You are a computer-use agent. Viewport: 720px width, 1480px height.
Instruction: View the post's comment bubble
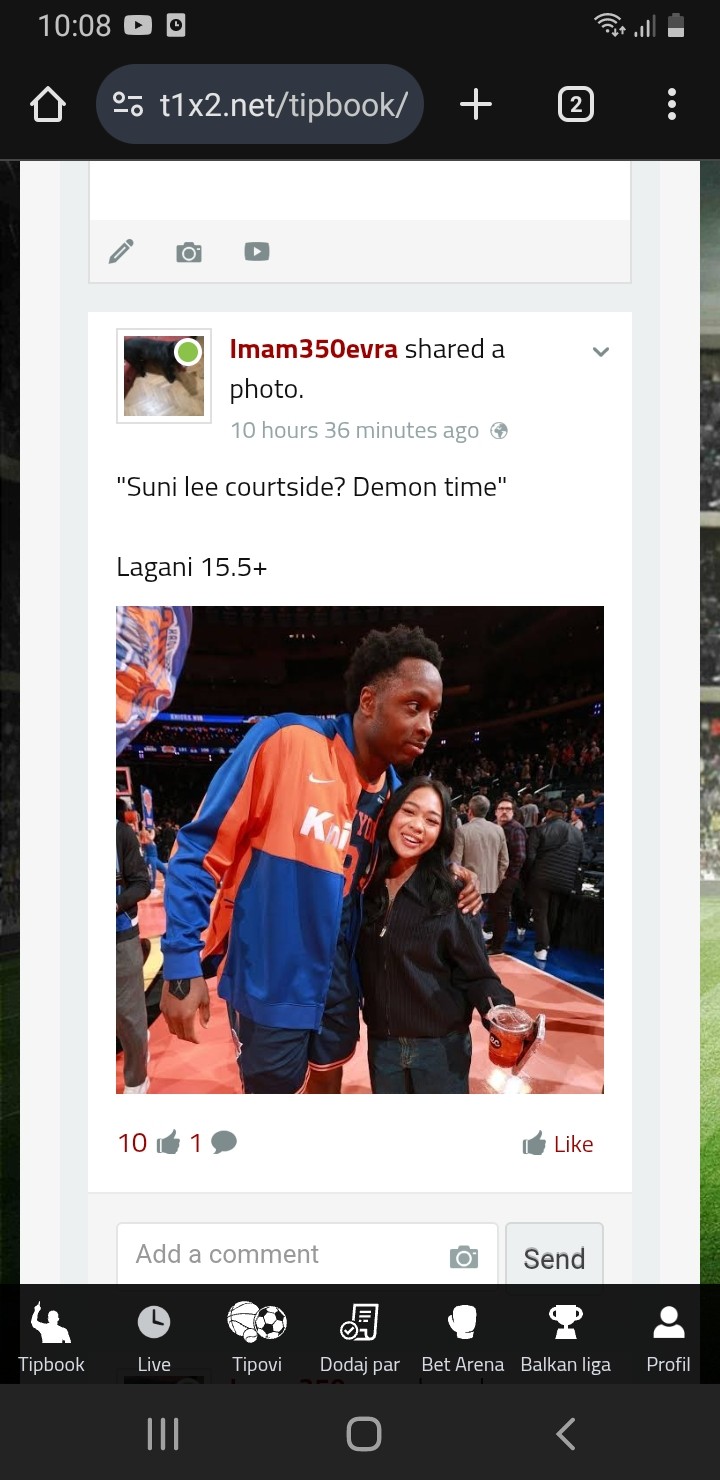[x=224, y=1143]
